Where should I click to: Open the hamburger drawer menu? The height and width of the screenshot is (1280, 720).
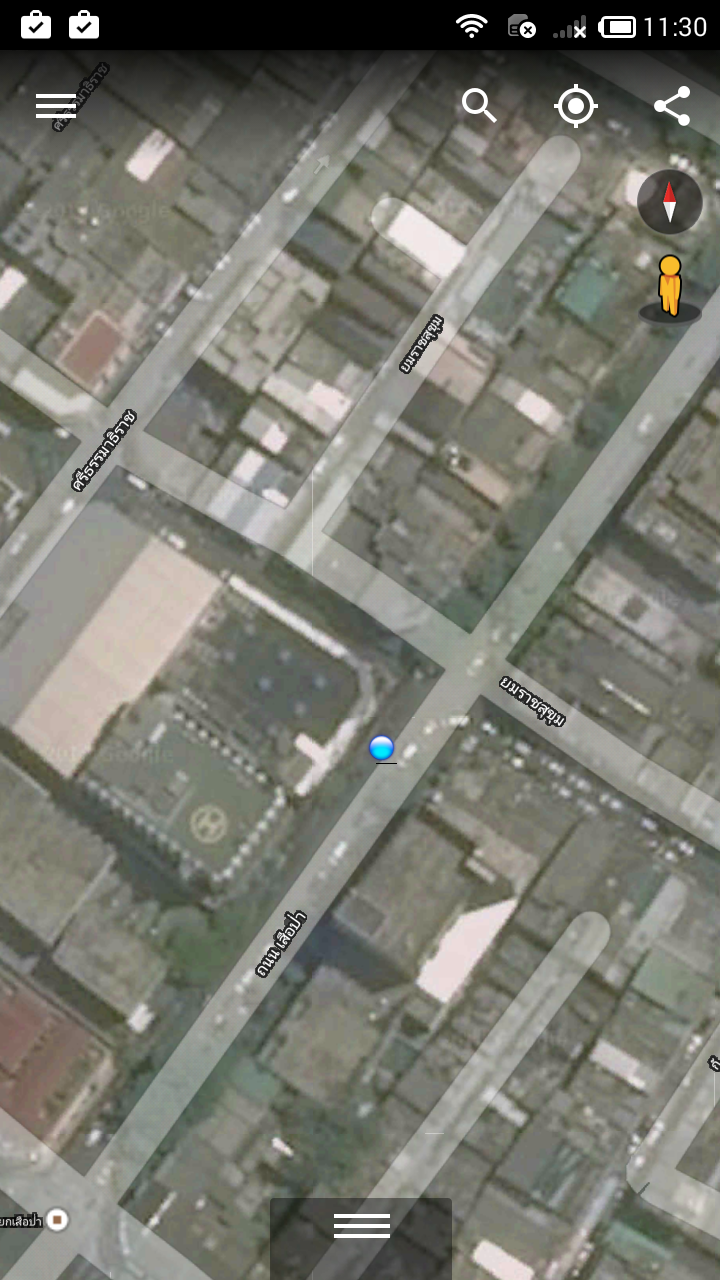pos(56,106)
